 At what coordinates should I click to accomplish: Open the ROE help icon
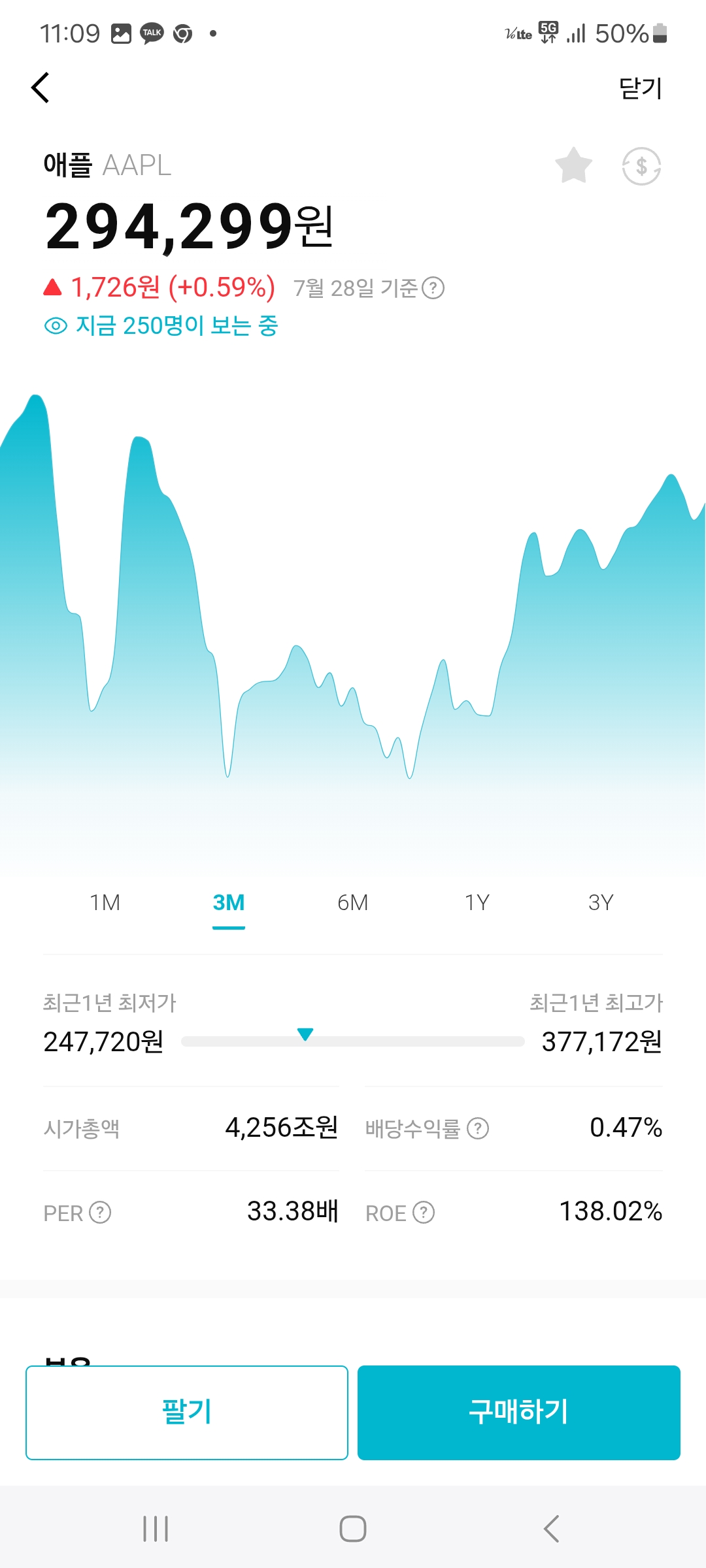tap(424, 1213)
